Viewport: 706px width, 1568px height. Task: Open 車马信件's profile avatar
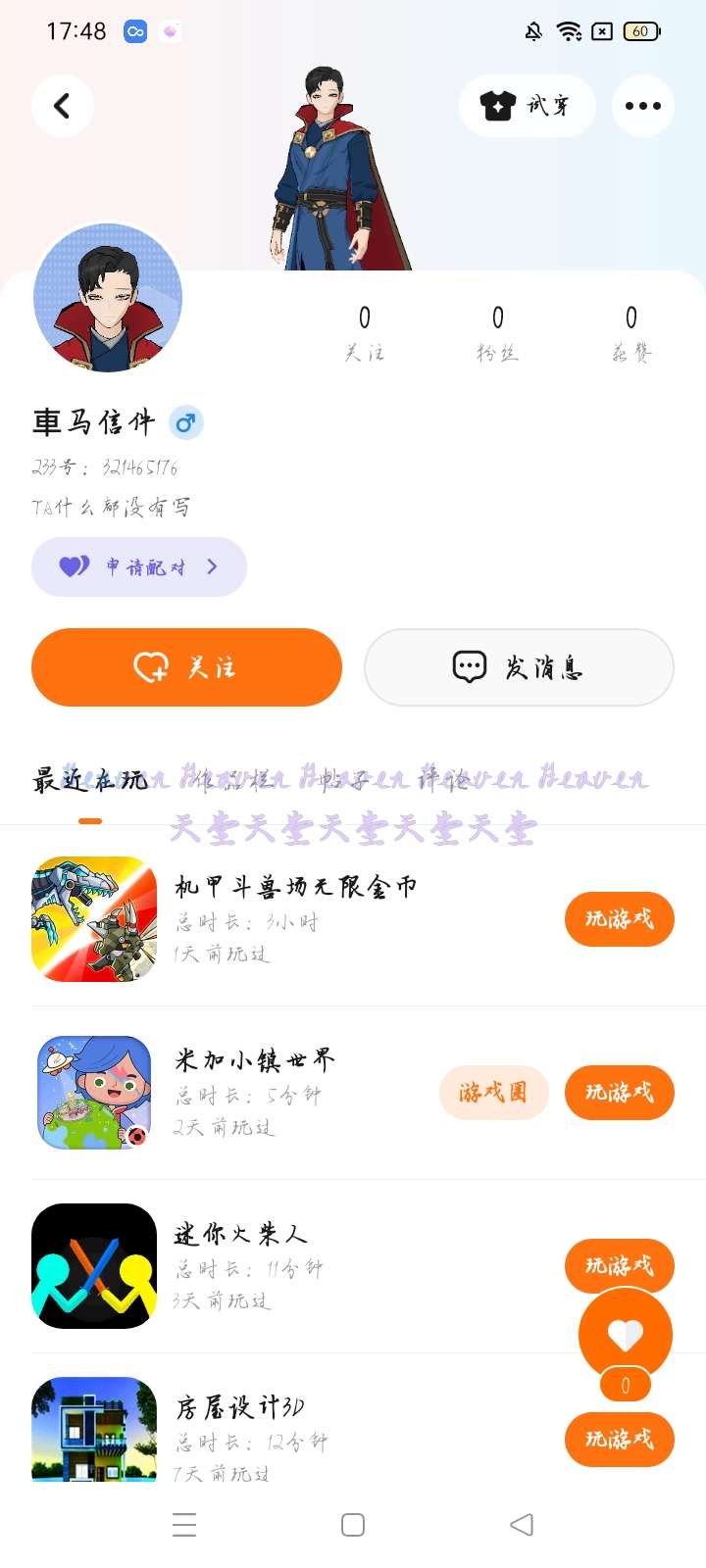pos(108,298)
